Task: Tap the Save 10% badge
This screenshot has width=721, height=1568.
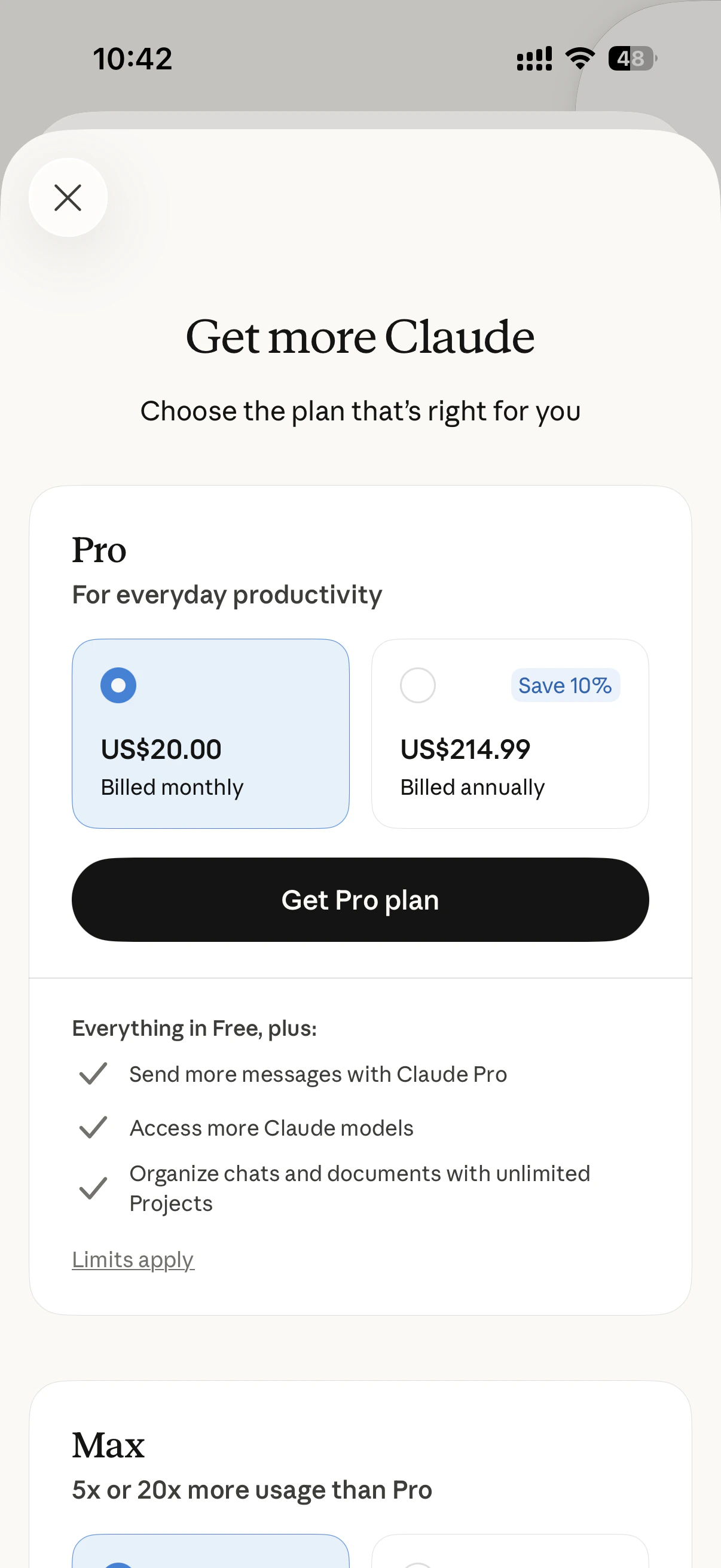Action: pos(564,685)
